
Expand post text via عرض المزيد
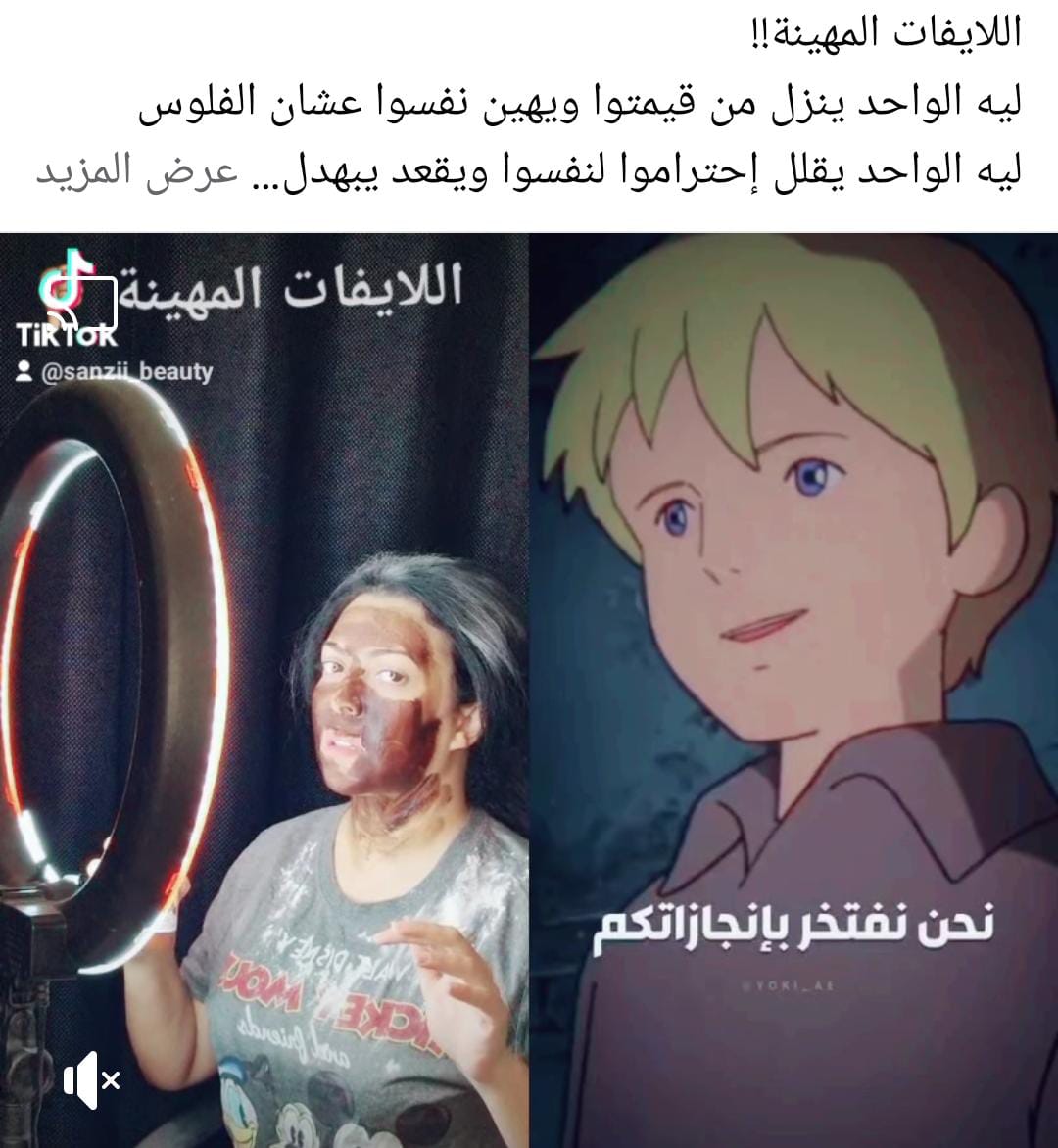click(137, 170)
